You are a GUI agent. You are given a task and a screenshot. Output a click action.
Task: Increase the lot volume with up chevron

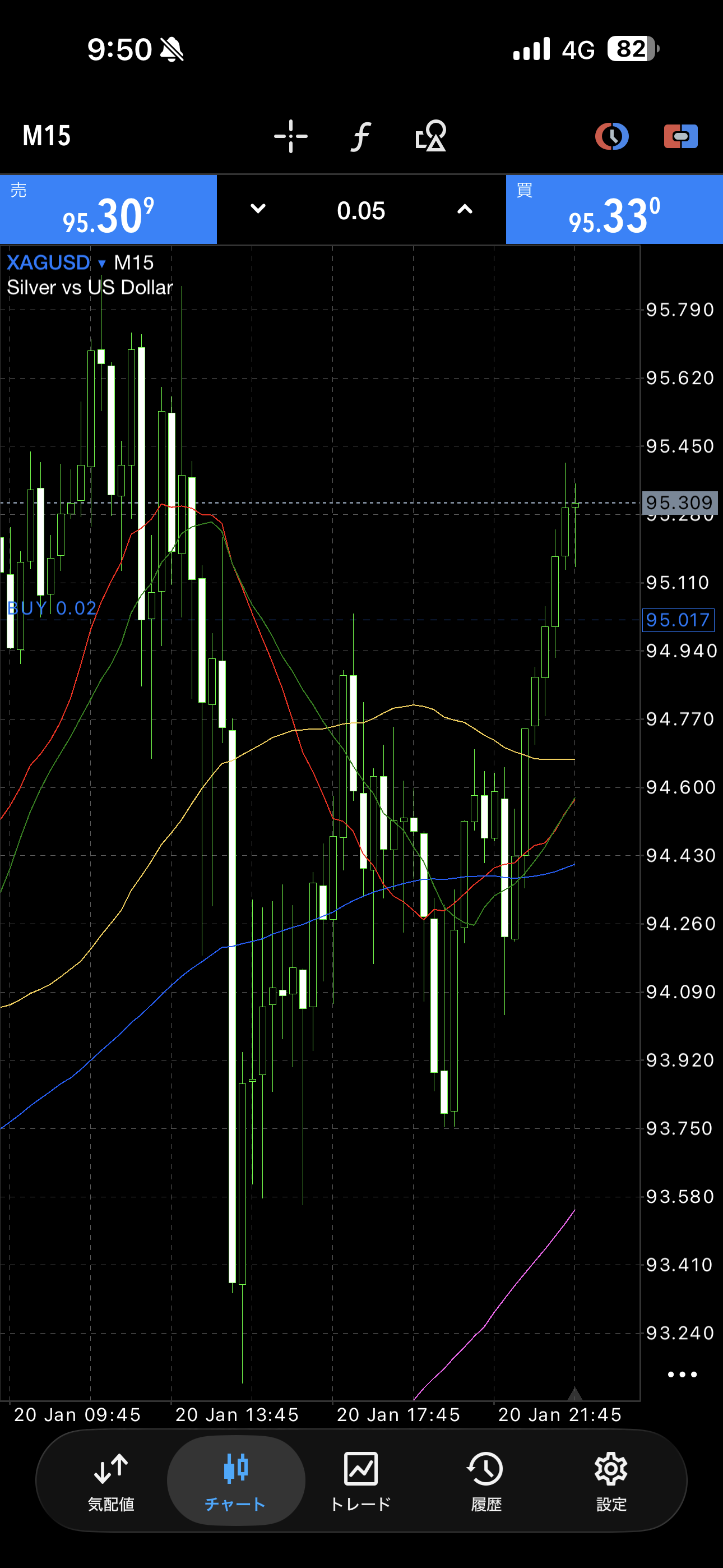click(x=465, y=209)
